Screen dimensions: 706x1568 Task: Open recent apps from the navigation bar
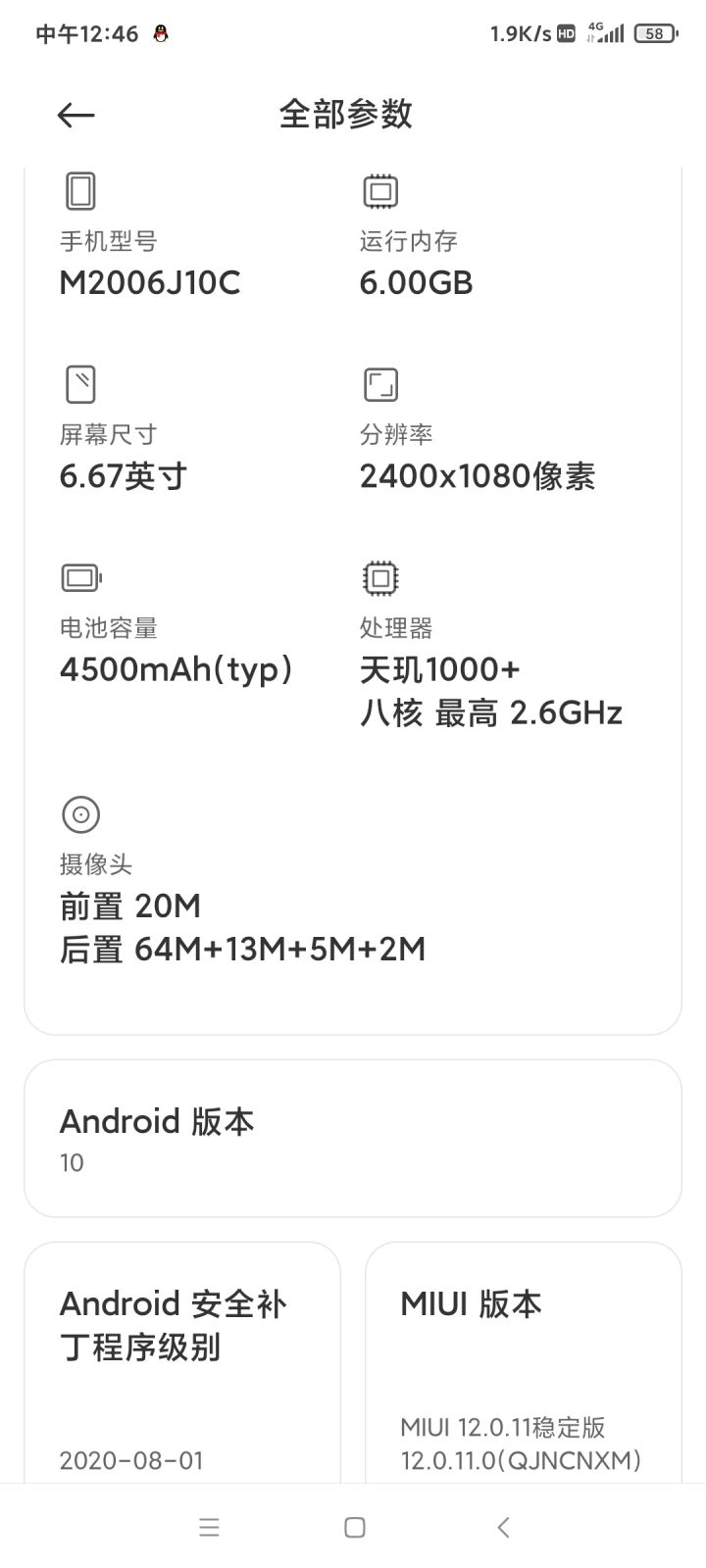(209, 1527)
